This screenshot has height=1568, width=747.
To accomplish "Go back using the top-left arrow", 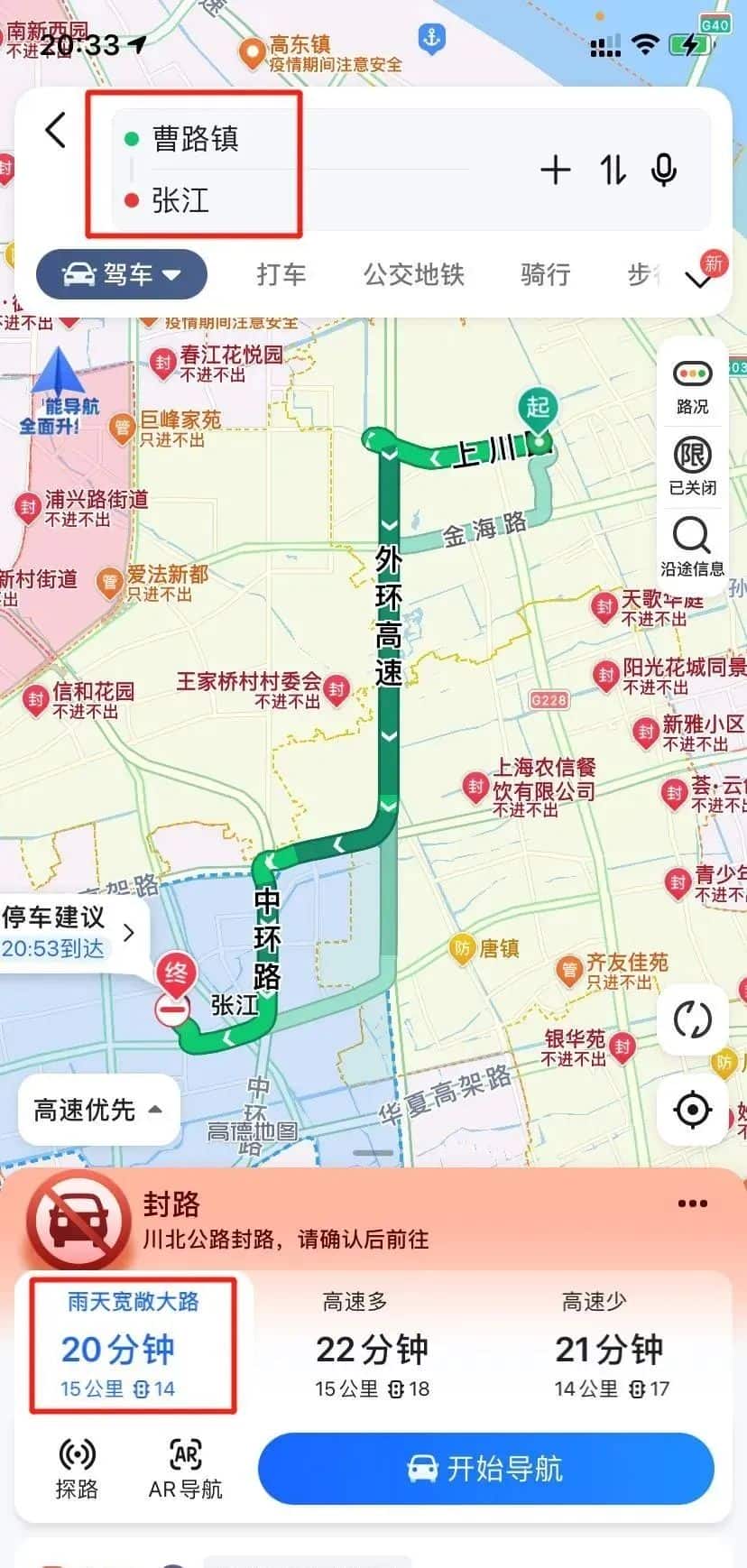I will 56,130.
